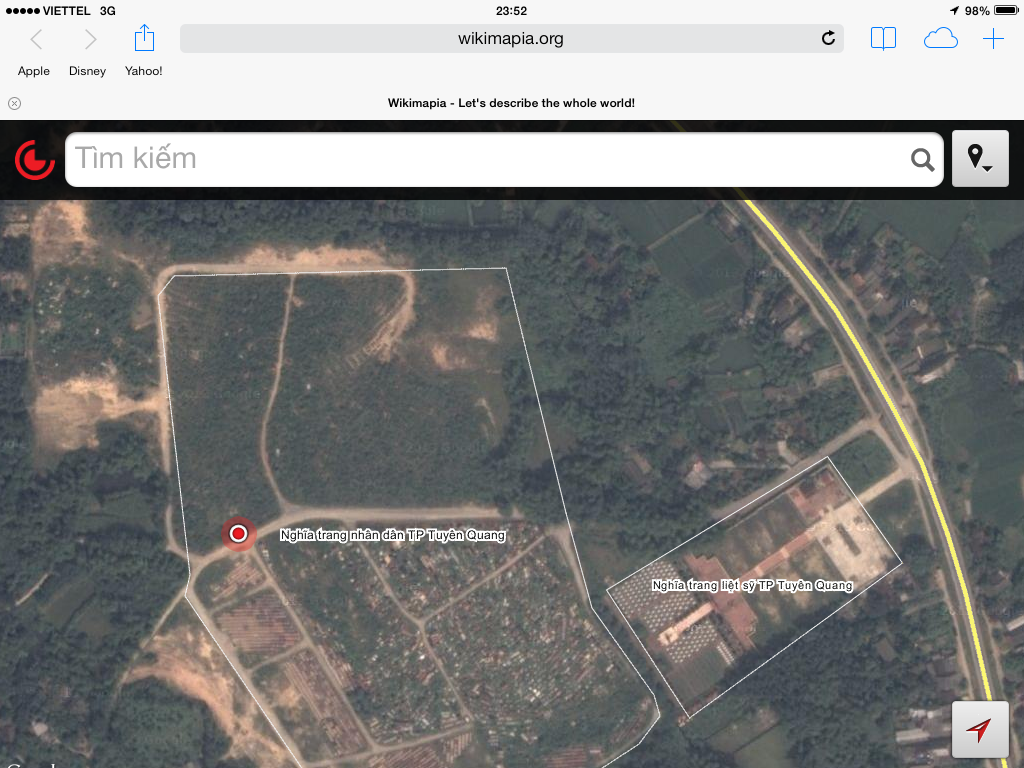Go back to the previous page
The image size is (1024, 768).
[x=36, y=39]
